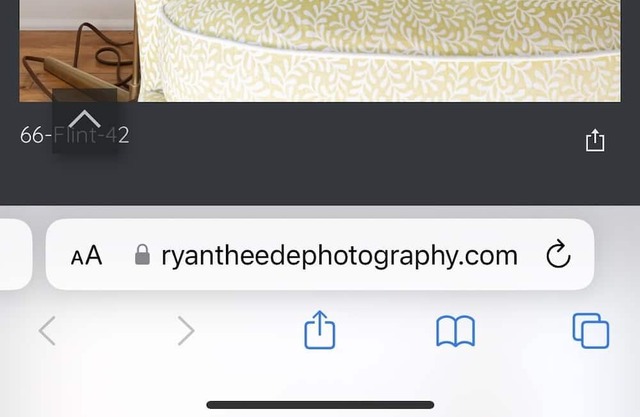The width and height of the screenshot is (640, 417).
Task: Tap the upward chevron over the caption
Action: 85,120
